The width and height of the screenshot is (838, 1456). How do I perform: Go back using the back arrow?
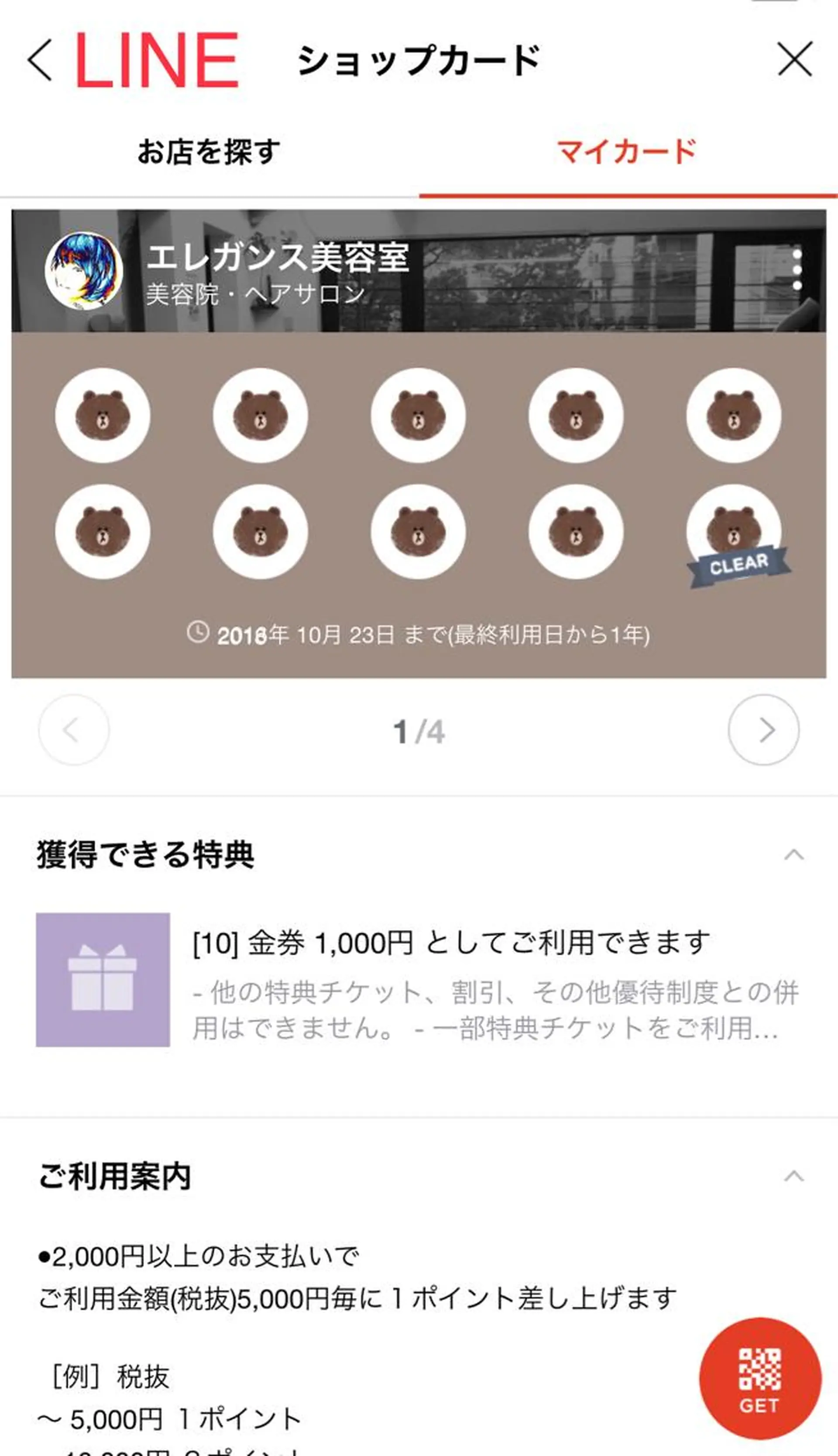pos(39,59)
